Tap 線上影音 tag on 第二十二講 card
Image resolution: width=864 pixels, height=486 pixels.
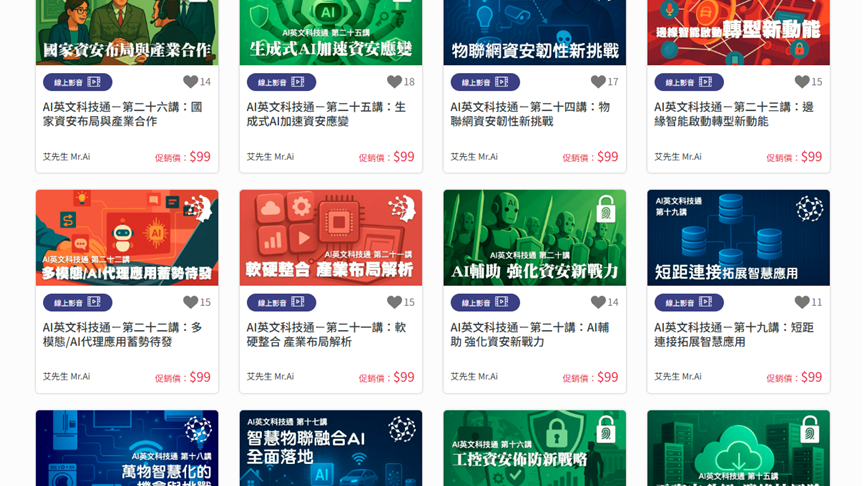click(x=77, y=302)
